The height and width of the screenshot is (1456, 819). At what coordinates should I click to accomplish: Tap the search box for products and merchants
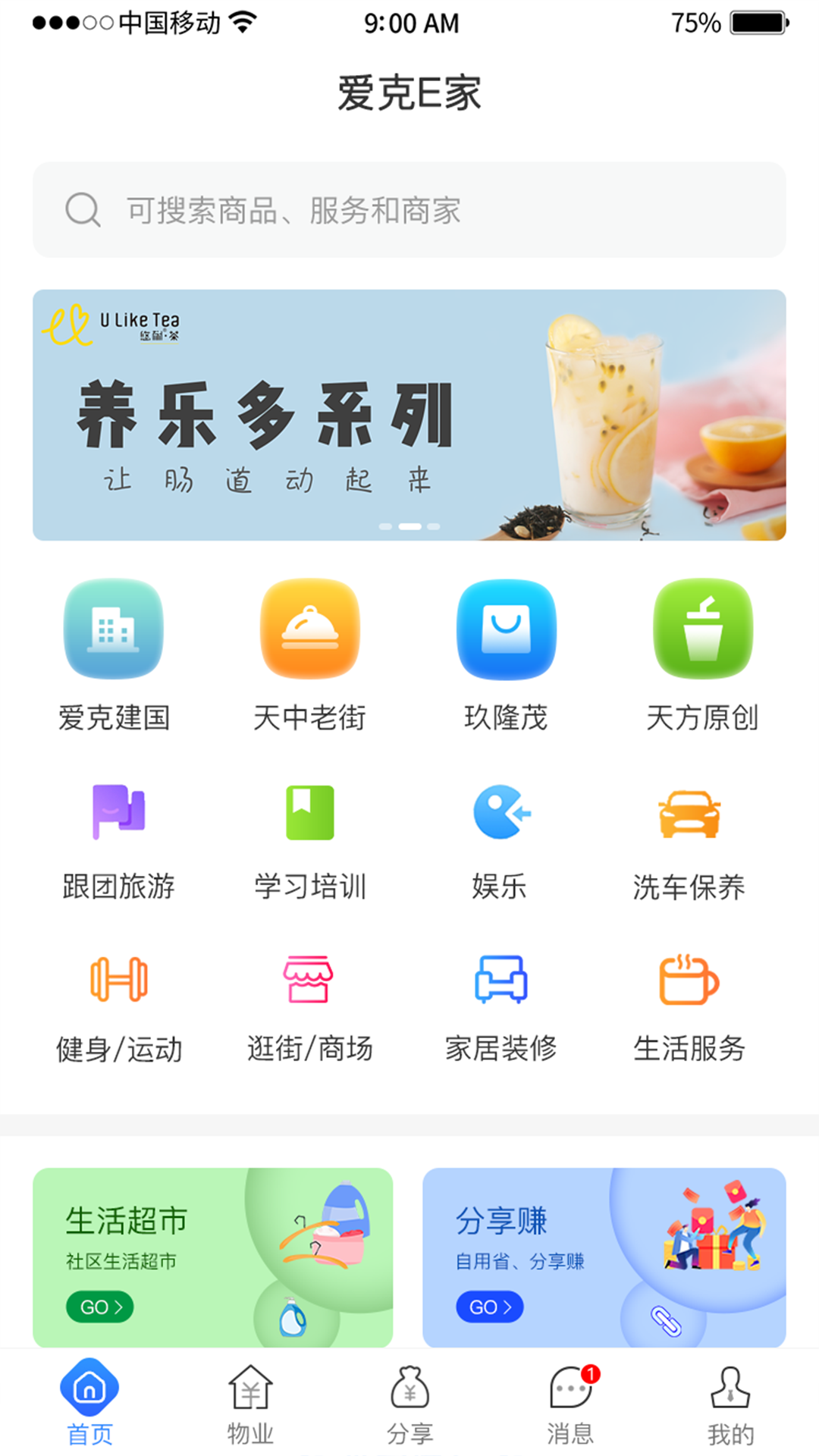(x=409, y=210)
